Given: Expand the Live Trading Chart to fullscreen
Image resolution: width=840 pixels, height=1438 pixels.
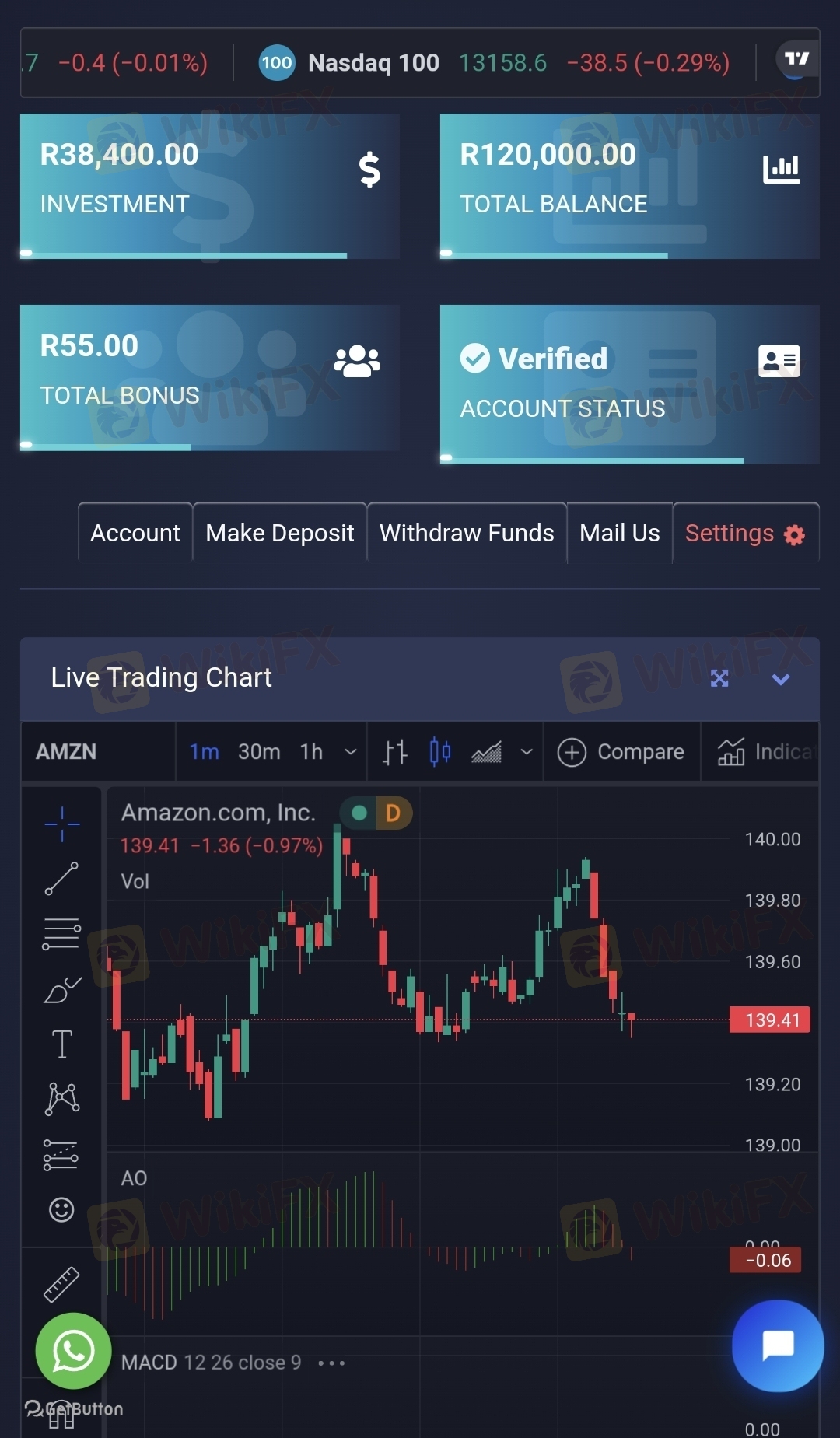Looking at the screenshot, I should tap(719, 678).
